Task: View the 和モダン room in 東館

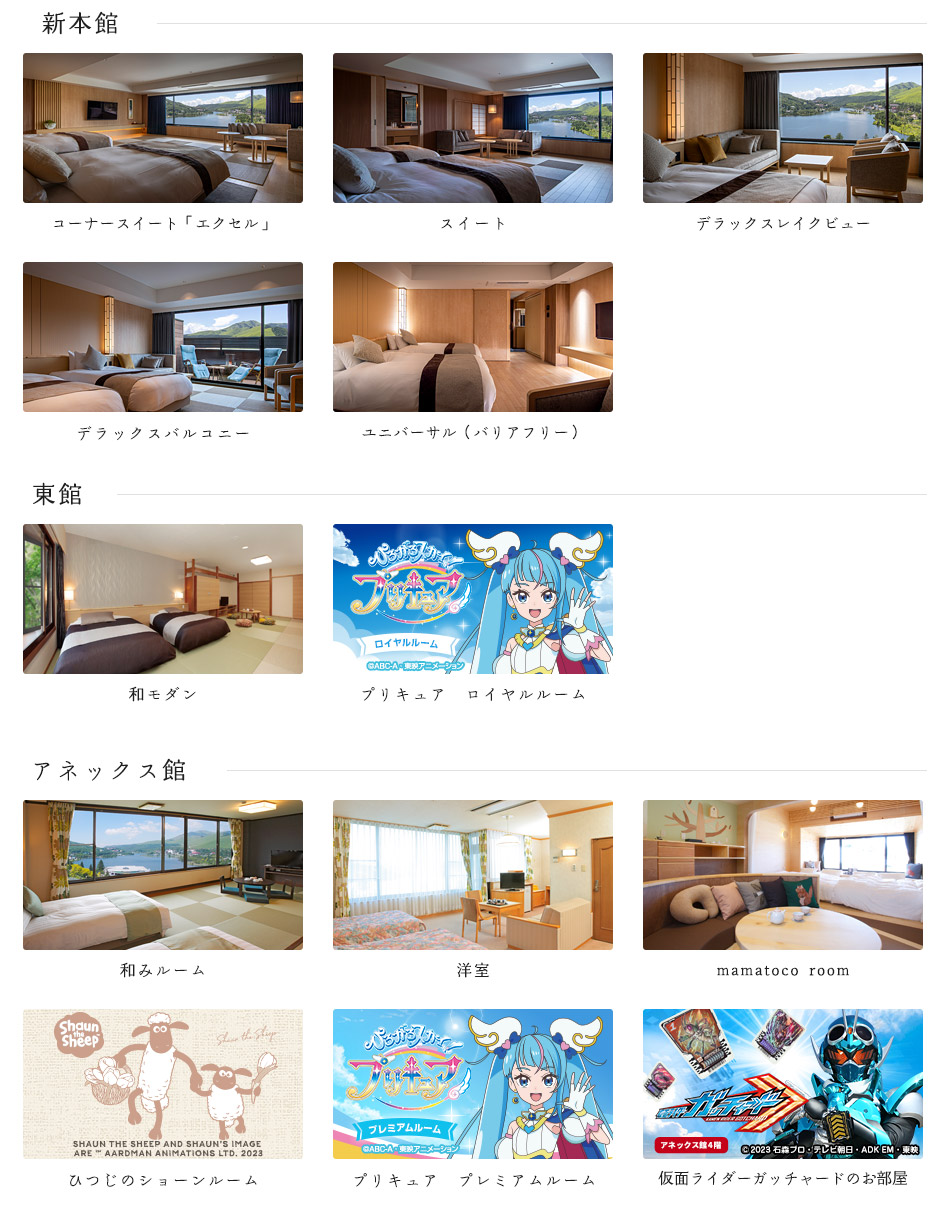Action: 162,598
